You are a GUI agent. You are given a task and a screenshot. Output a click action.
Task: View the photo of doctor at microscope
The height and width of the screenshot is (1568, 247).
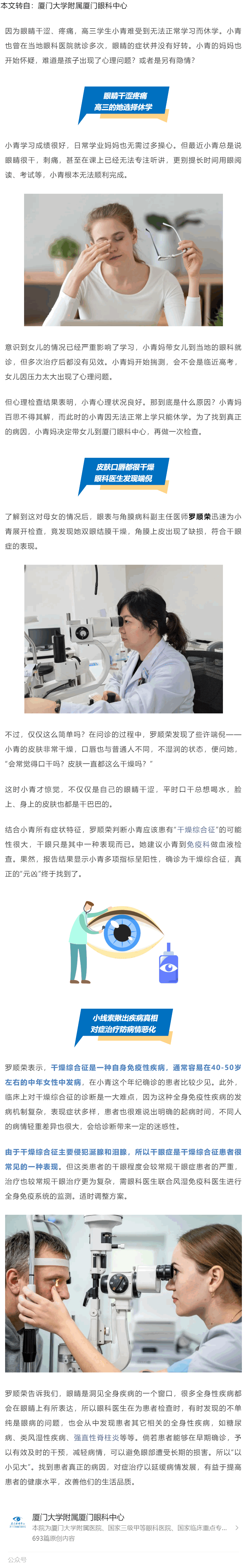pyautogui.click(x=123, y=639)
